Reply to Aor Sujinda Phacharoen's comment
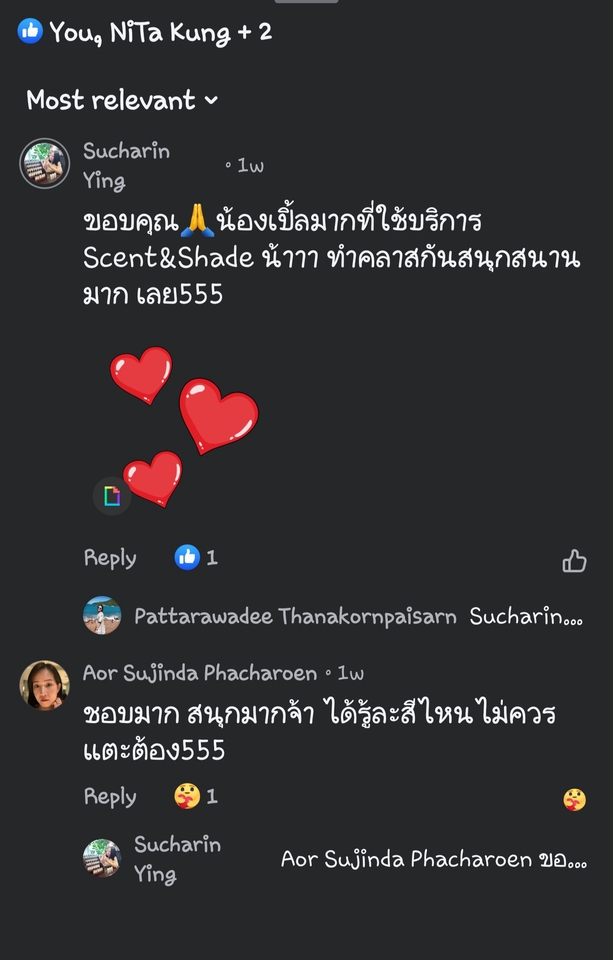Image resolution: width=613 pixels, height=960 pixels. point(110,796)
